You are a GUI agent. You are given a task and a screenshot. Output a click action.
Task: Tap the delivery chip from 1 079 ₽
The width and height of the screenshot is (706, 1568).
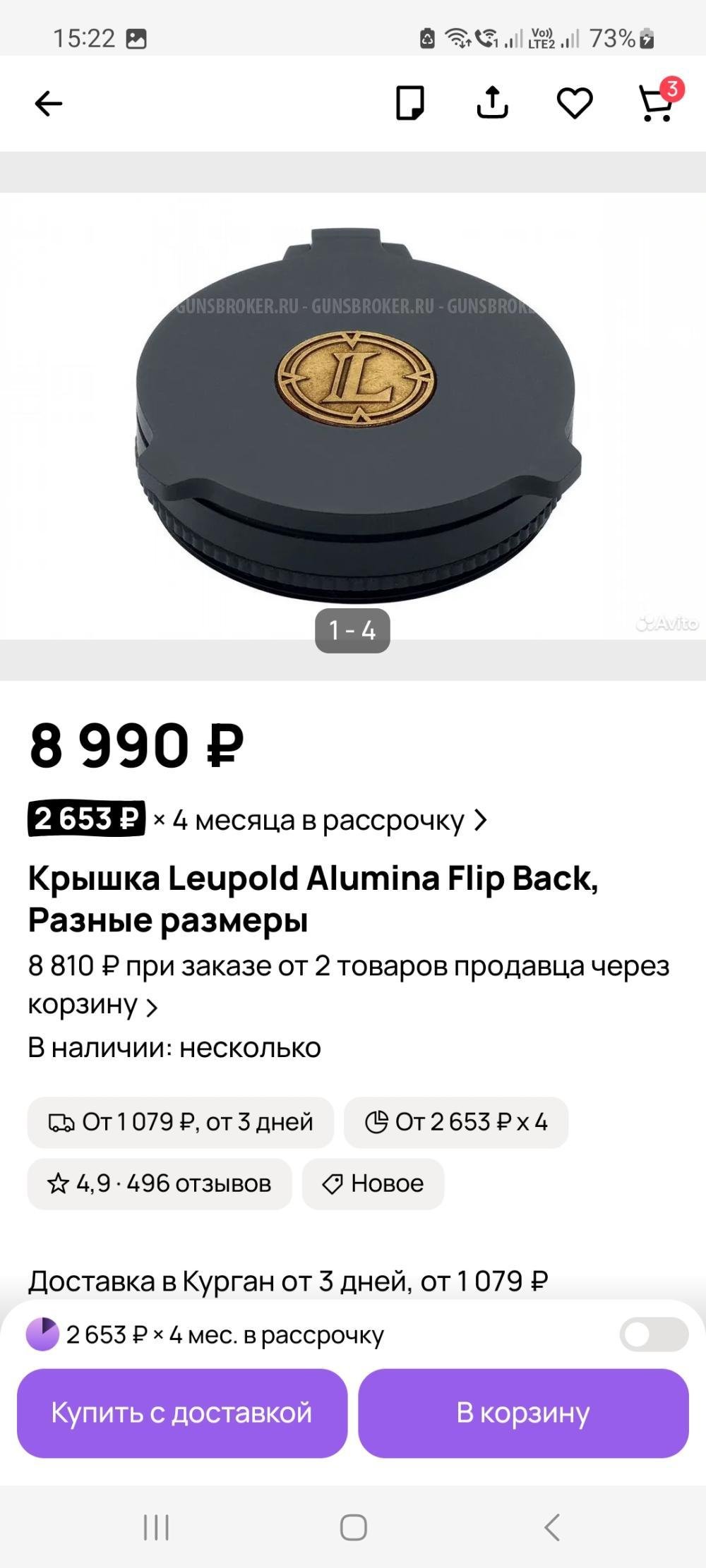click(181, 1122)
